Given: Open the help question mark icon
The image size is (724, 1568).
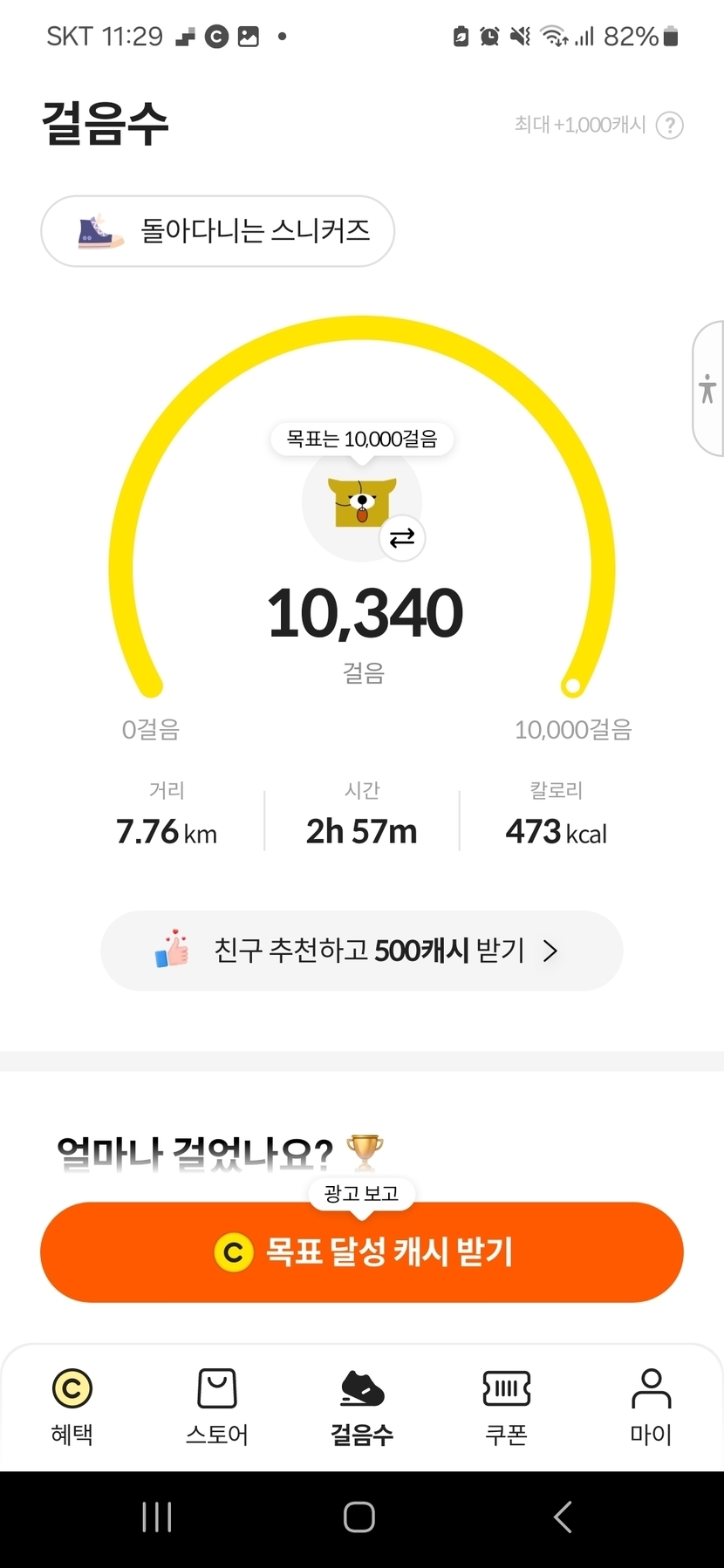Looking at the screenshot, I should pyautogui.click(x=669, y=126).
